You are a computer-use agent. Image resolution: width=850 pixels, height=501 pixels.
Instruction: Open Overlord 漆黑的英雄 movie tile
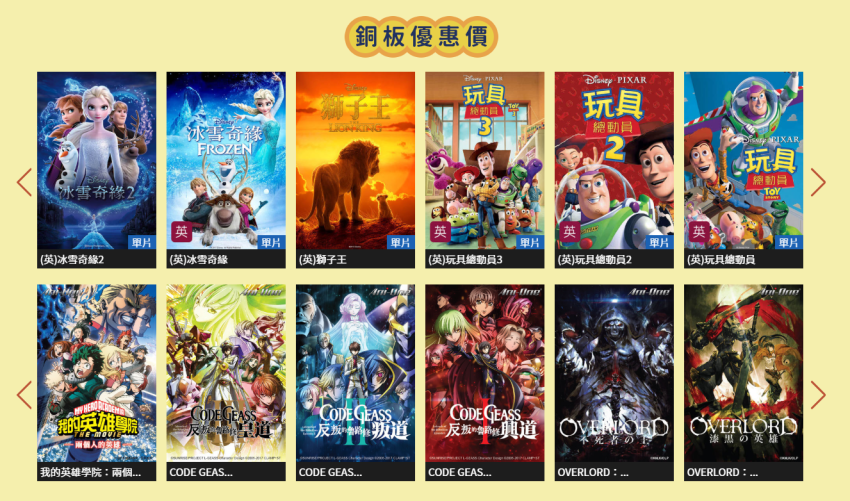pyautogui.click(x=743, y=373)
